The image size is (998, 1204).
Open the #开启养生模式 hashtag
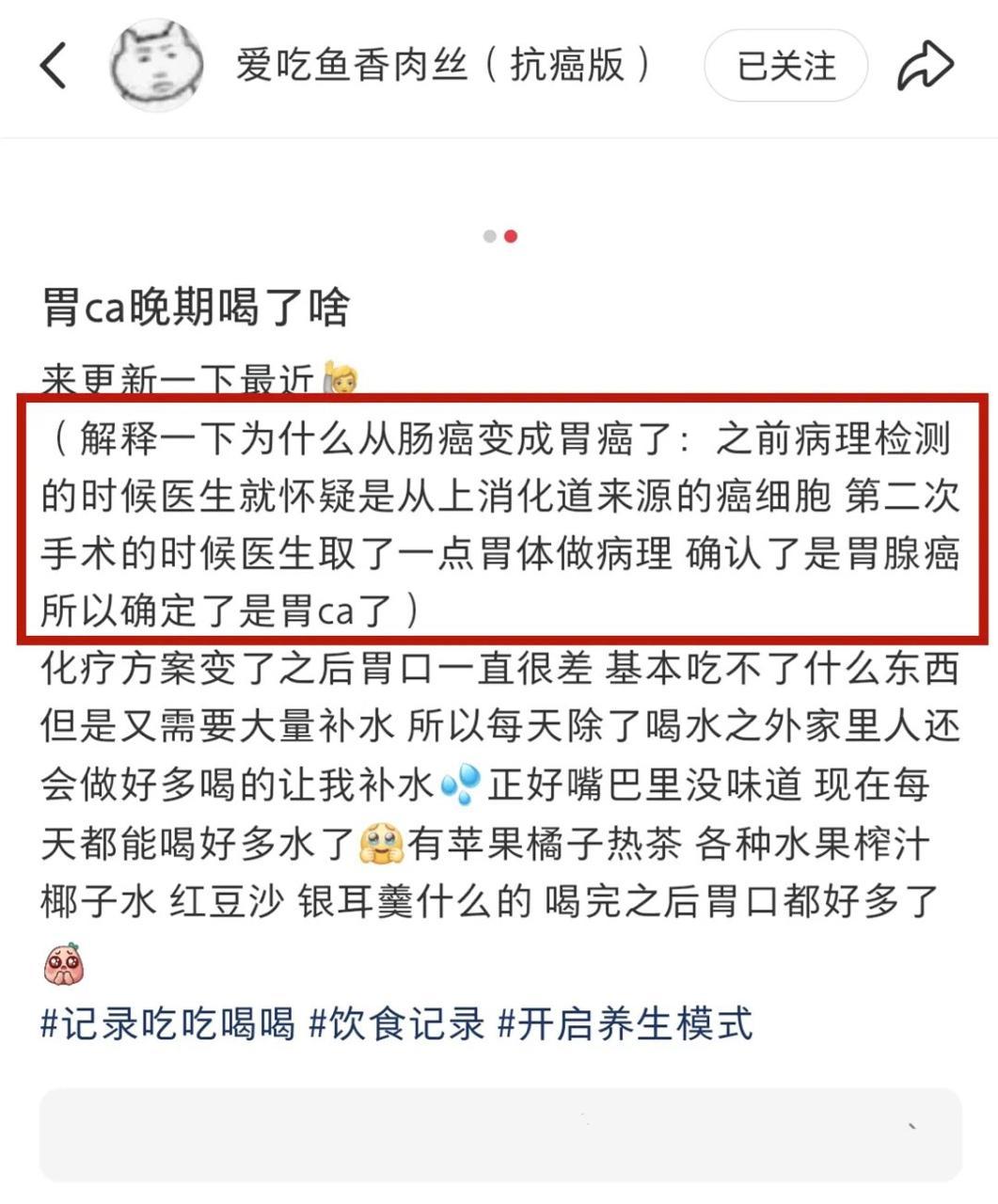[x=626, y=1023]
